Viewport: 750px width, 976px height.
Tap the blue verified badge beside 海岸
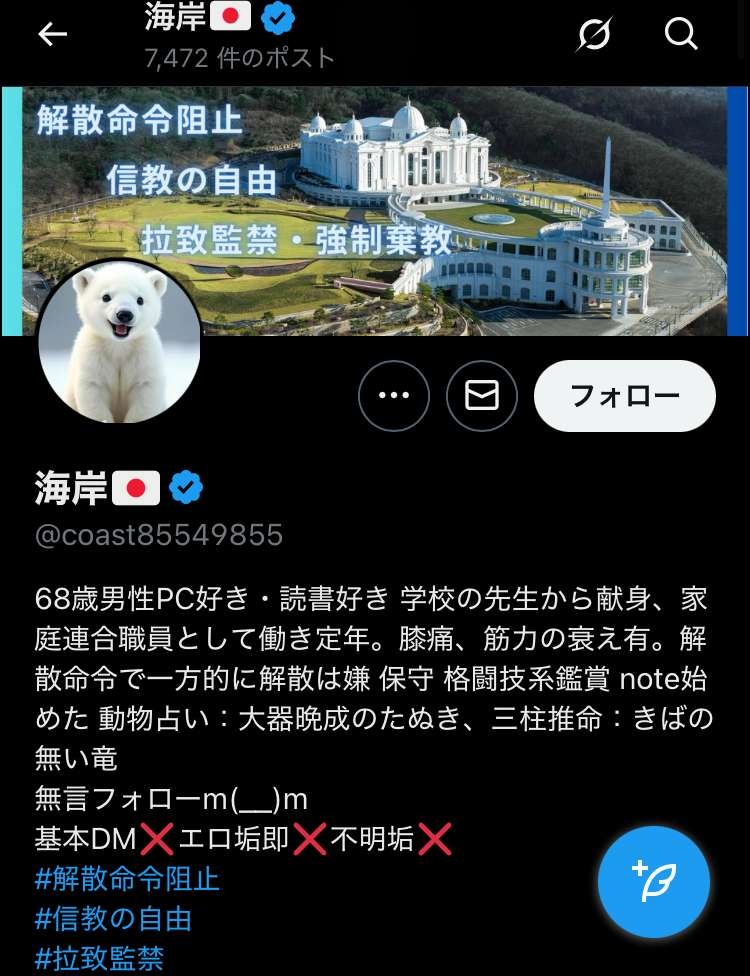click(186, 488)
